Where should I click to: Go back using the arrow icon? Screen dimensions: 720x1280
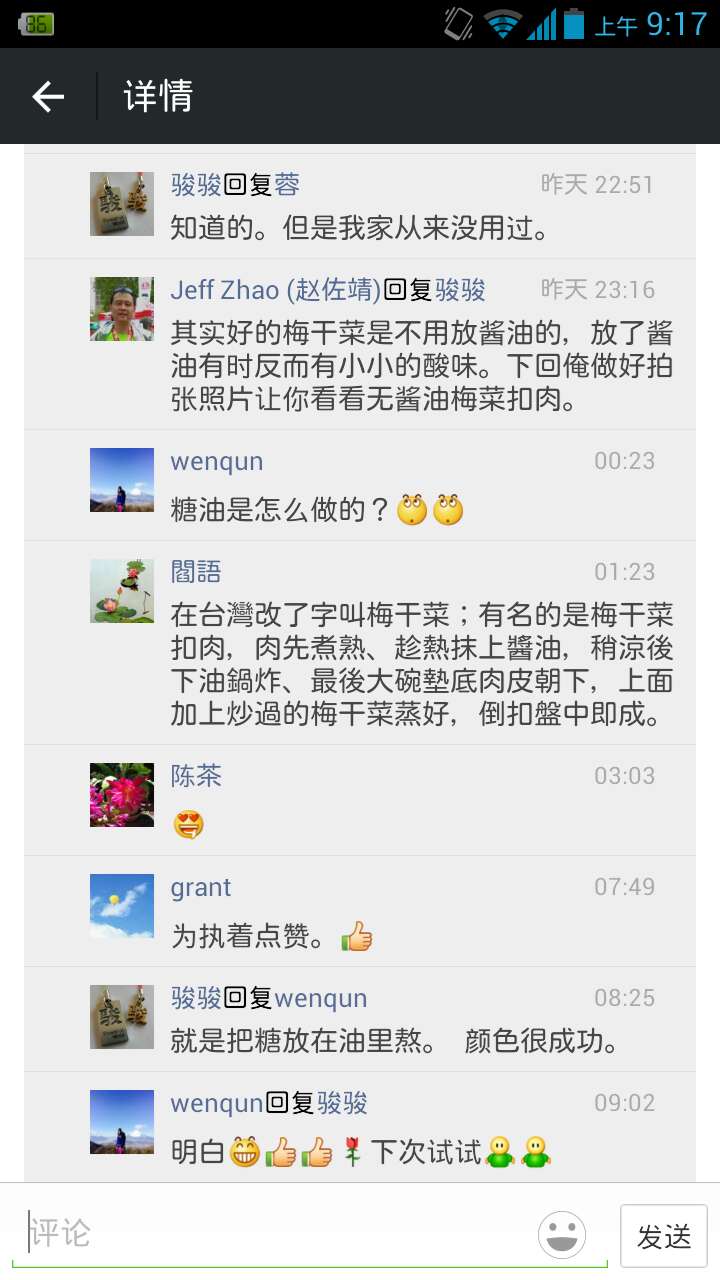click(x=48, y=96)
